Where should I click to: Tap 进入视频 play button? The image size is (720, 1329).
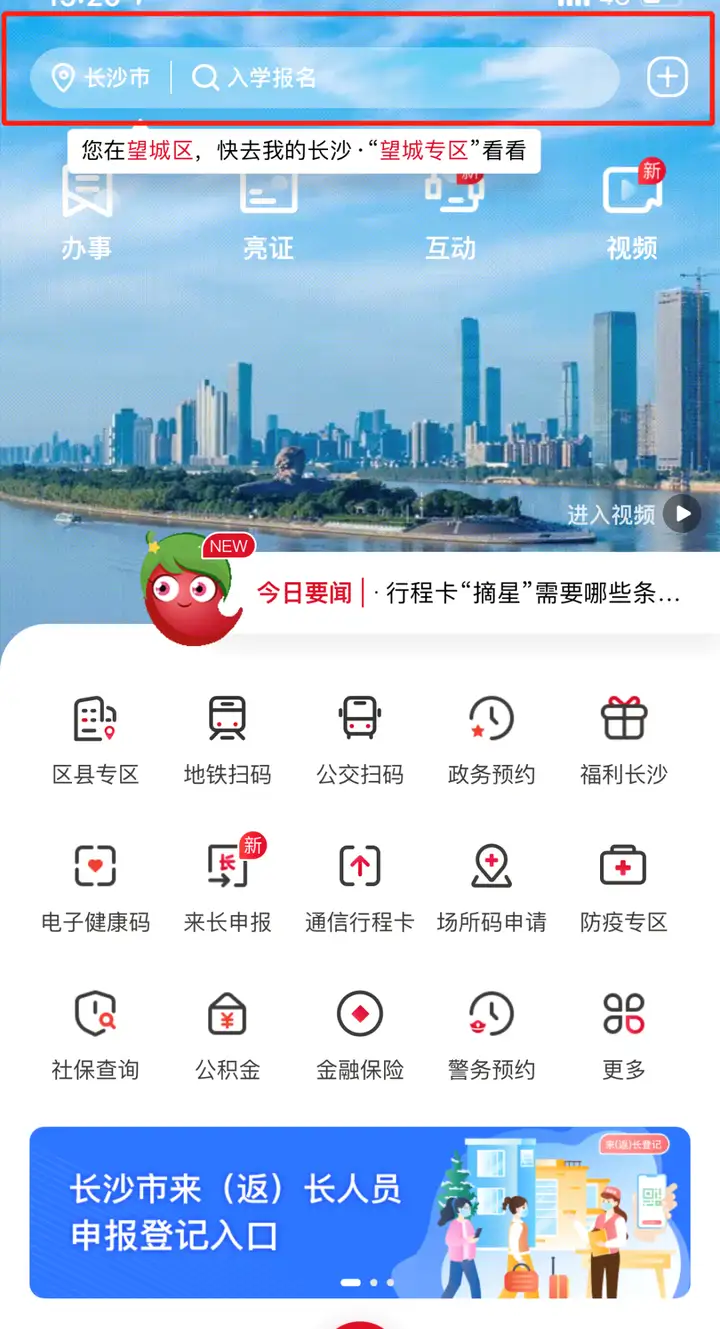pos(683,514)
